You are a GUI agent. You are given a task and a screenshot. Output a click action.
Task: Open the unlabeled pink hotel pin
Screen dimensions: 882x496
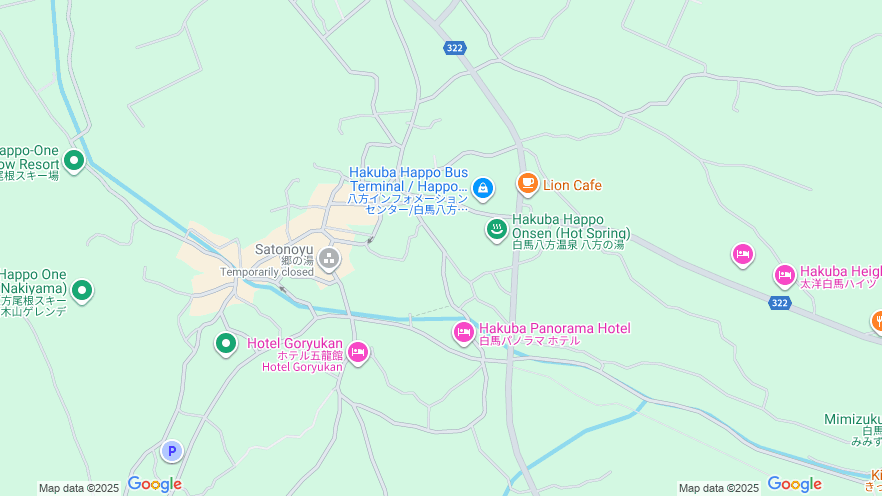tap(742, 255)
